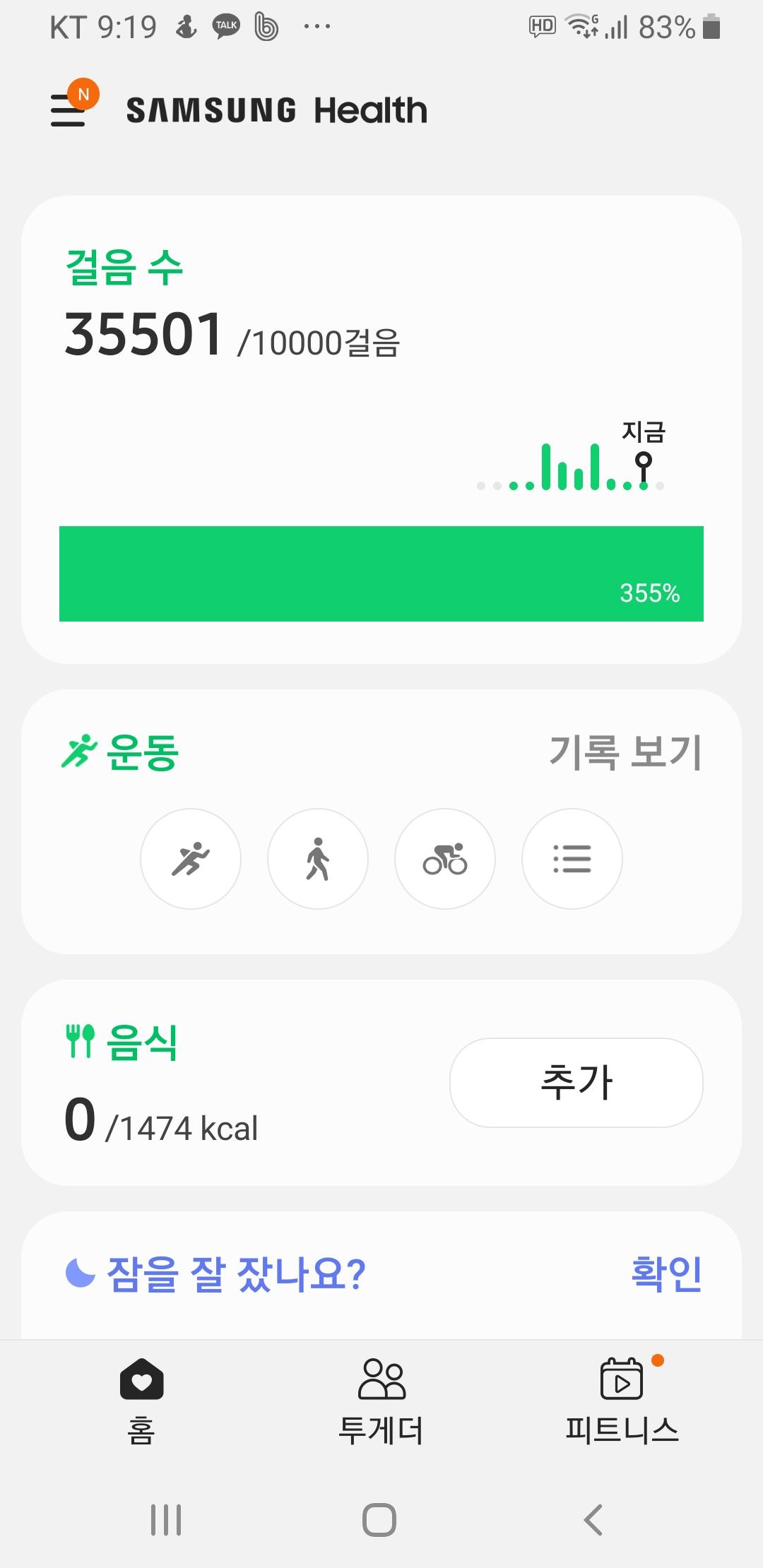763x1568 pixels.
Task: Tap 기록 보기 to view exercise history
Action: pyautogui.click(x=625, y=752)
